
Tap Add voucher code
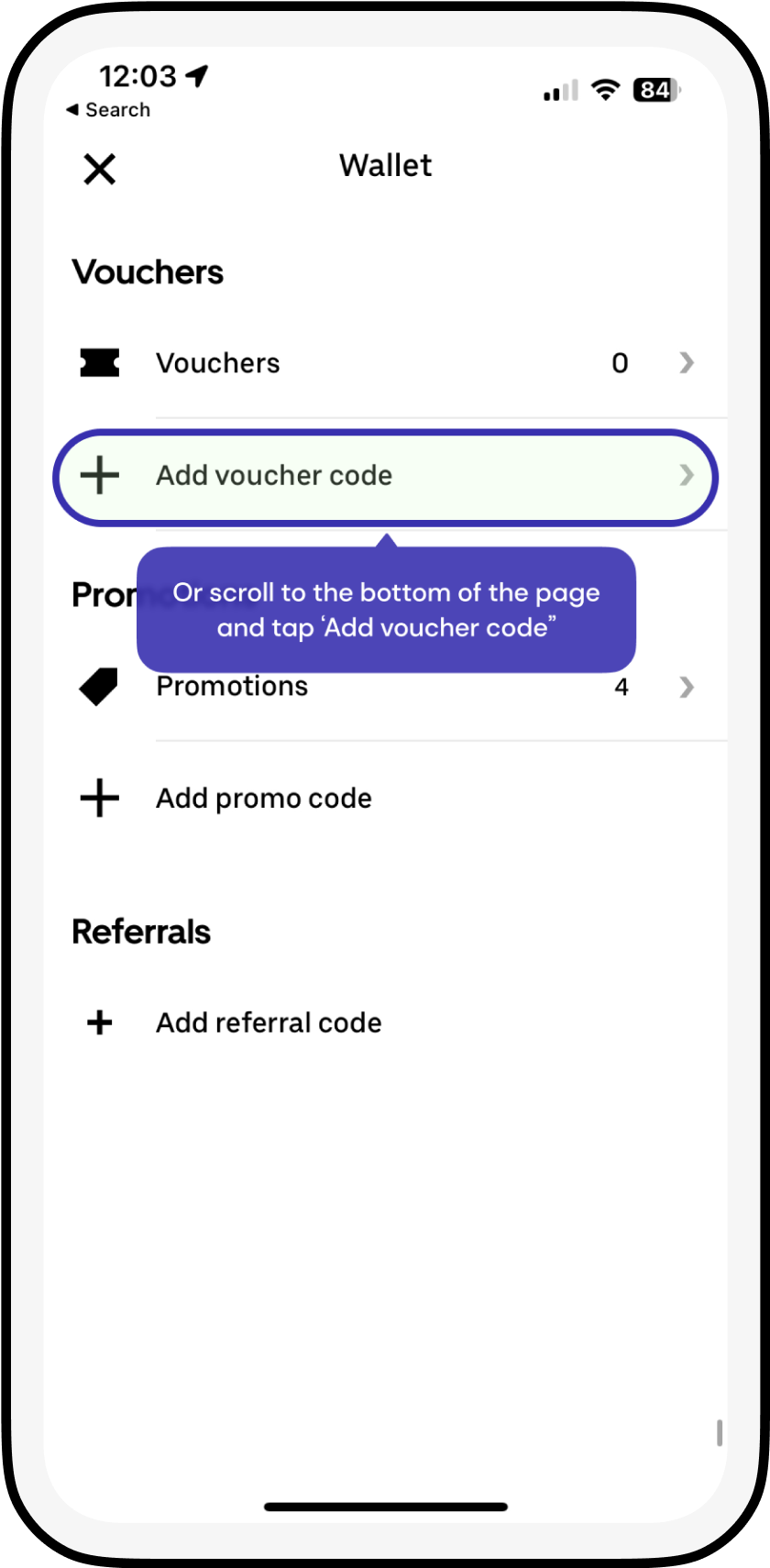[x=385, y=477]
